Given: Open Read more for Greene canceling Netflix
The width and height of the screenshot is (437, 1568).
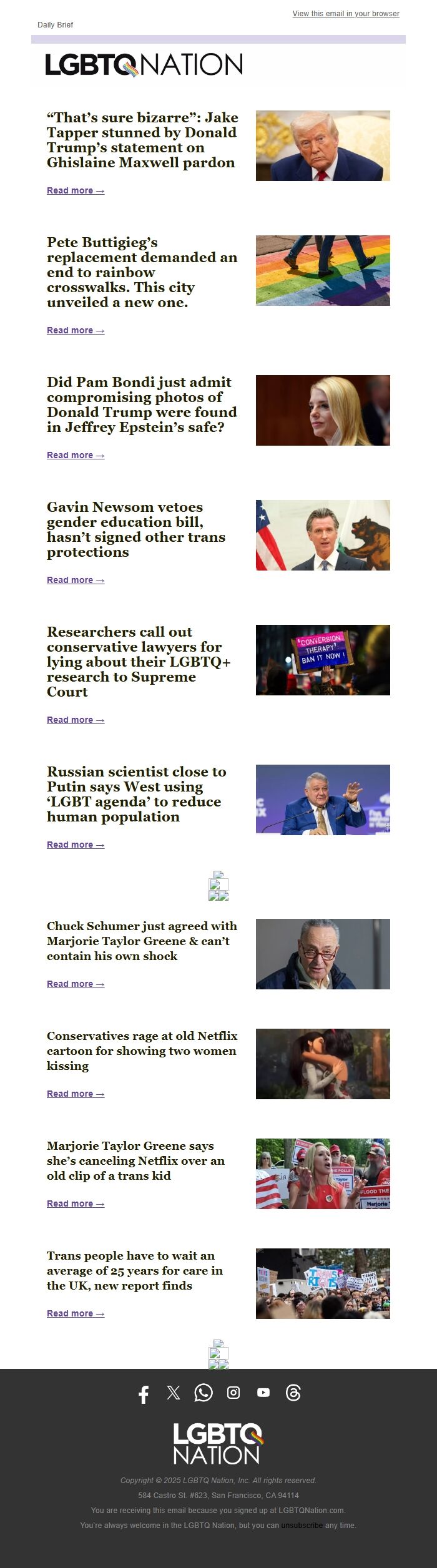Looking at the screenshot, I should pyautogui.click(x=76, y=1204).
